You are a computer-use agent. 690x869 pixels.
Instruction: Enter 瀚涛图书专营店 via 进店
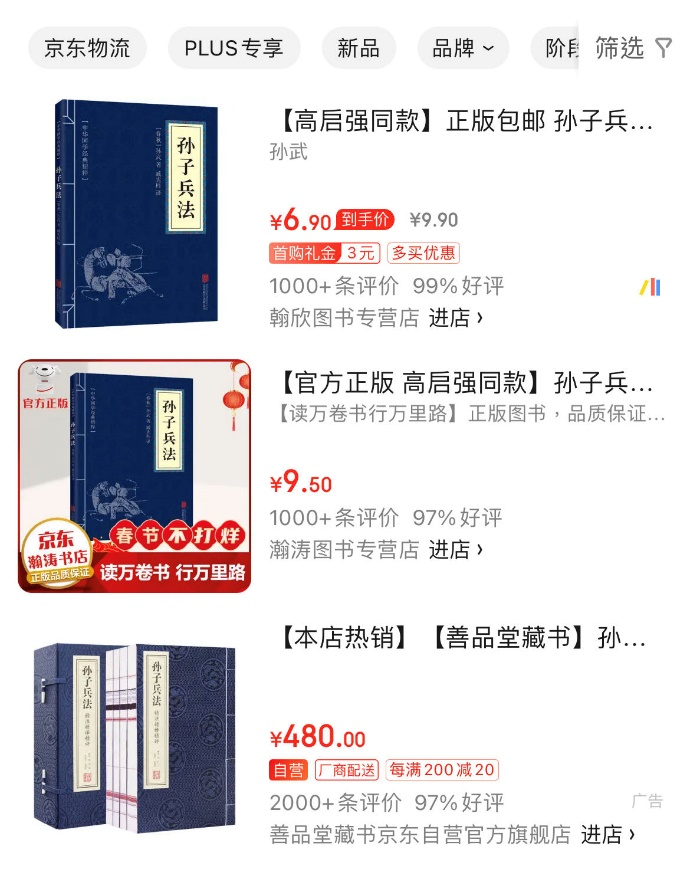pos(456,549)
